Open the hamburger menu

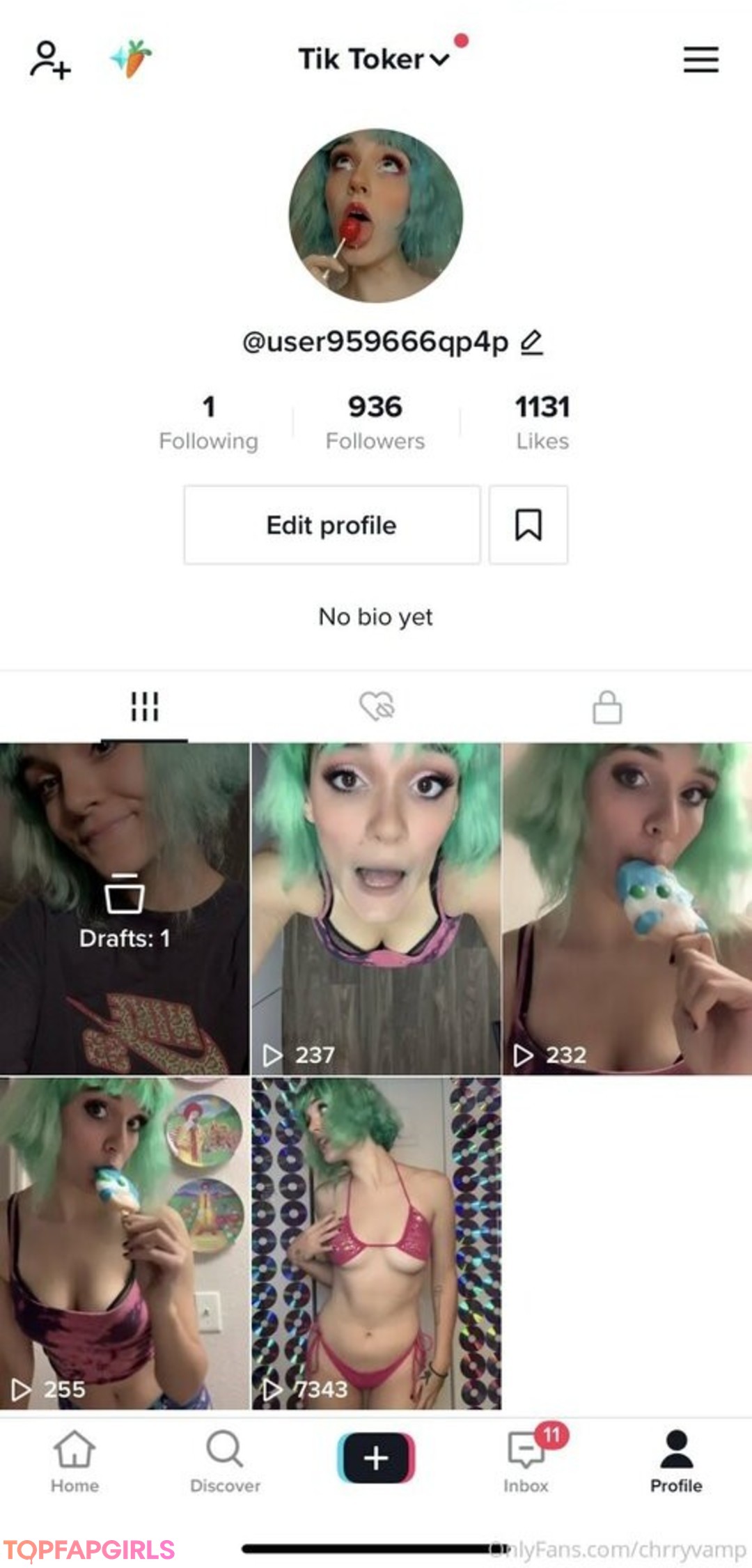(x=700, y=60)
